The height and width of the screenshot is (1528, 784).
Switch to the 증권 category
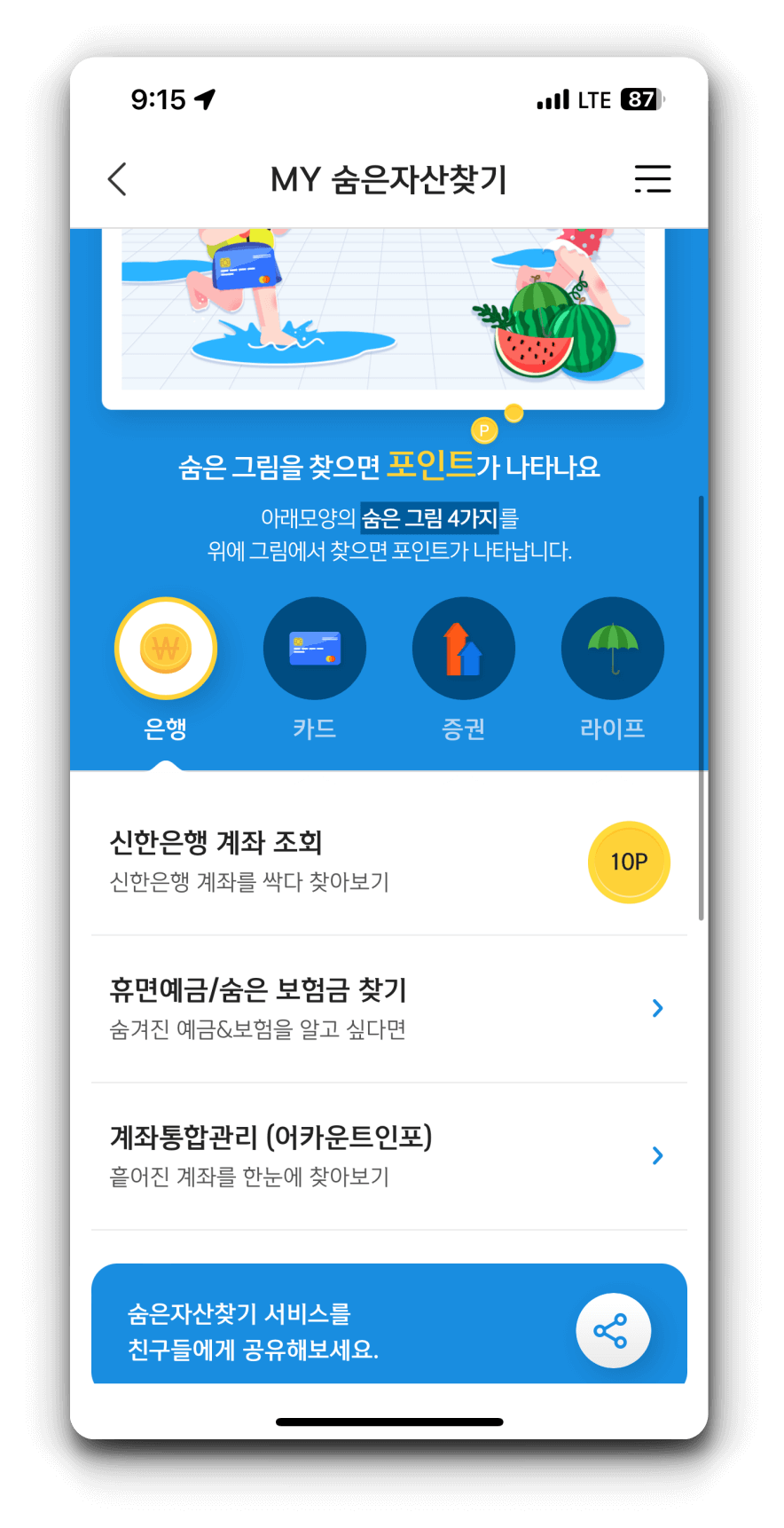(x=463, y=649)
